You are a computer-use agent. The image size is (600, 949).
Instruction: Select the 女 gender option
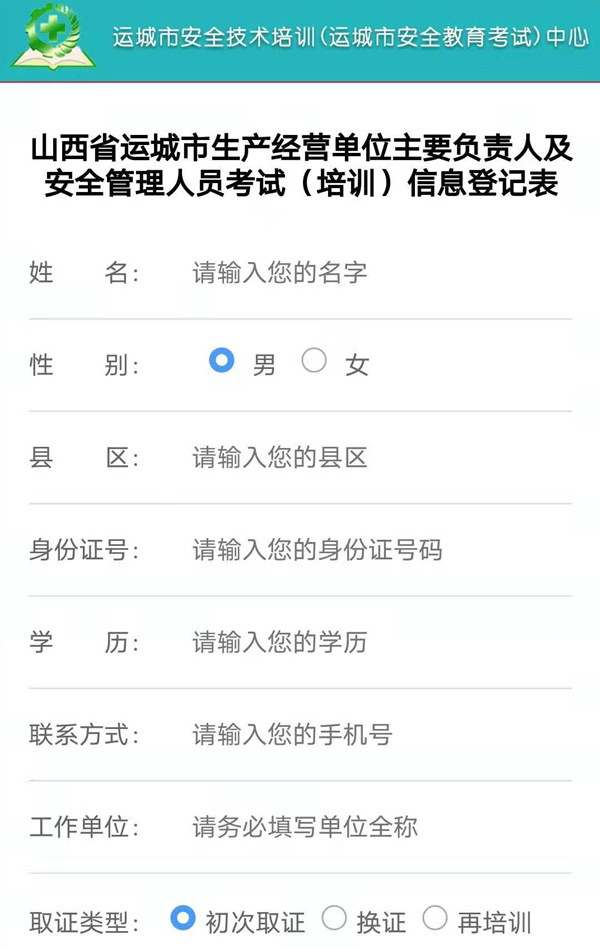pyautogui.click(x=314, y=361)
